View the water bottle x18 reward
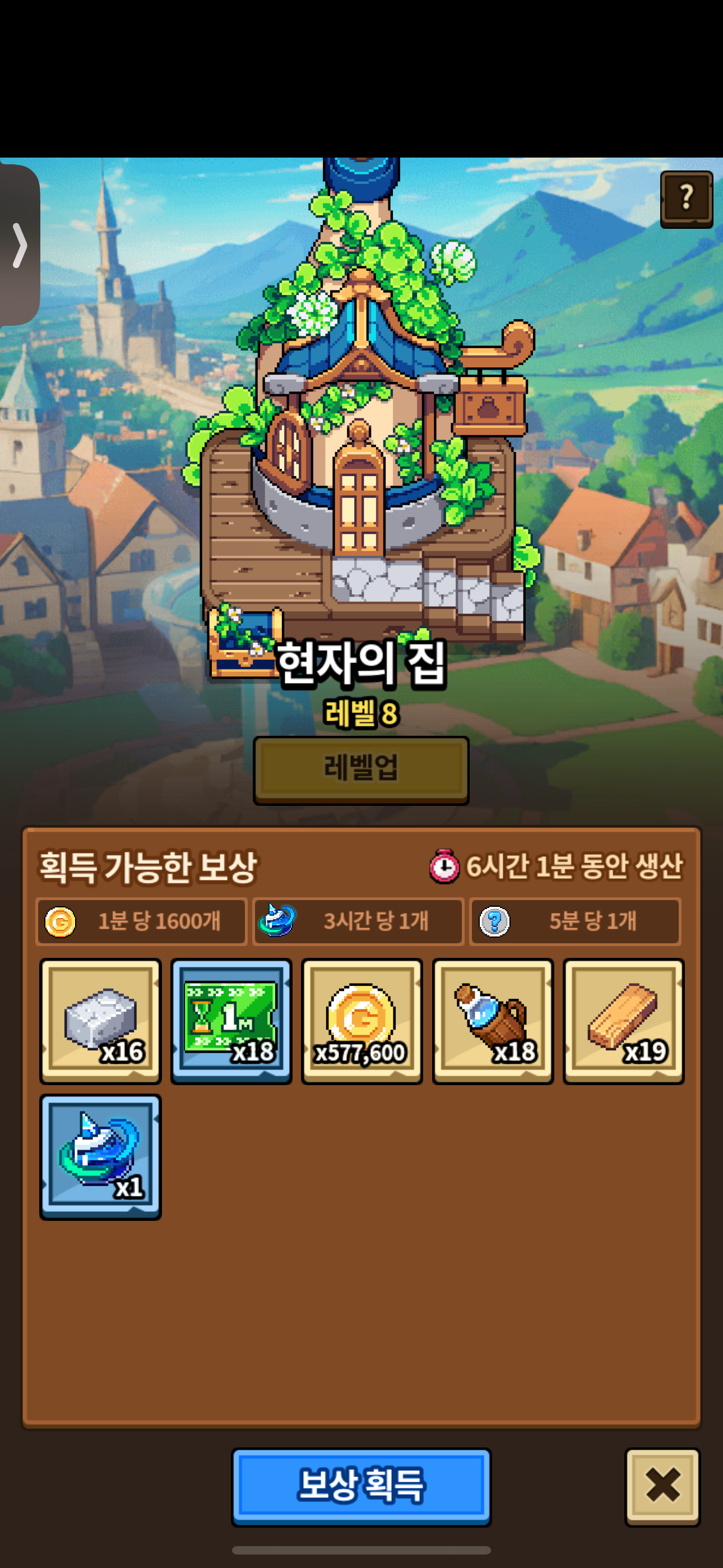723x1568 pixels. (x=492, y=1021)
